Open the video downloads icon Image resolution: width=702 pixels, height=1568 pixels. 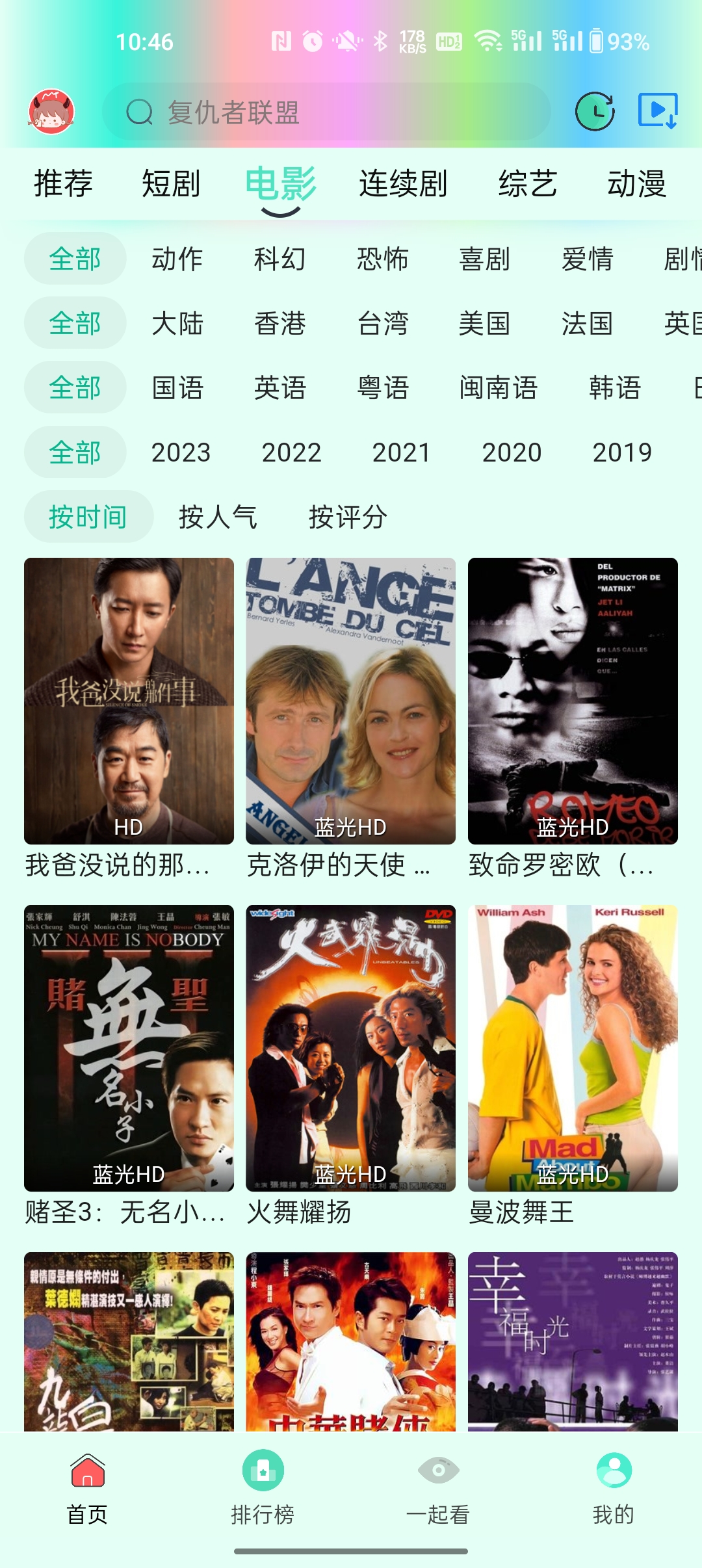[658, 111]
